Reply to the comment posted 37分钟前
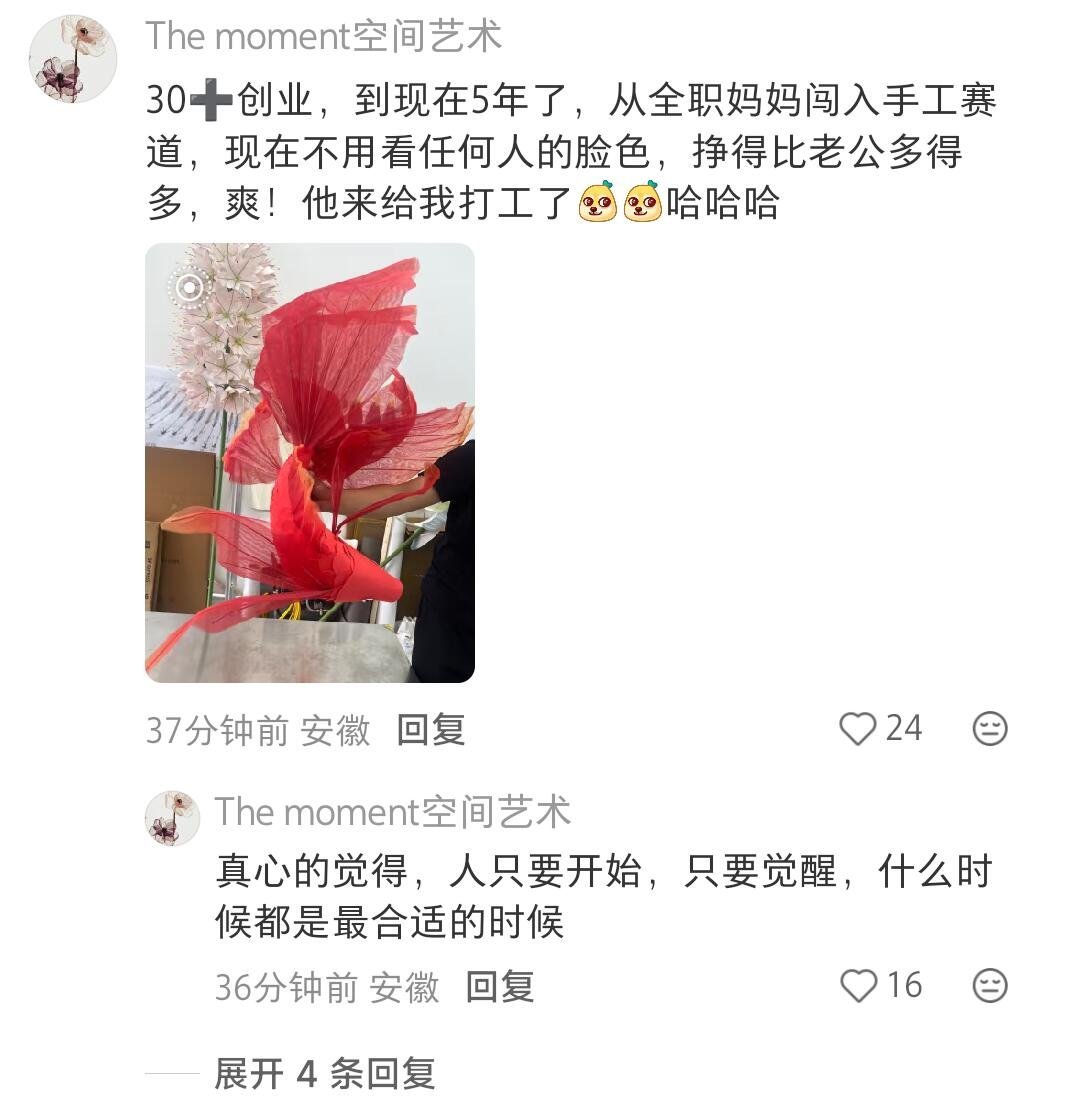 pyautogui.click(x=431, y=730)
